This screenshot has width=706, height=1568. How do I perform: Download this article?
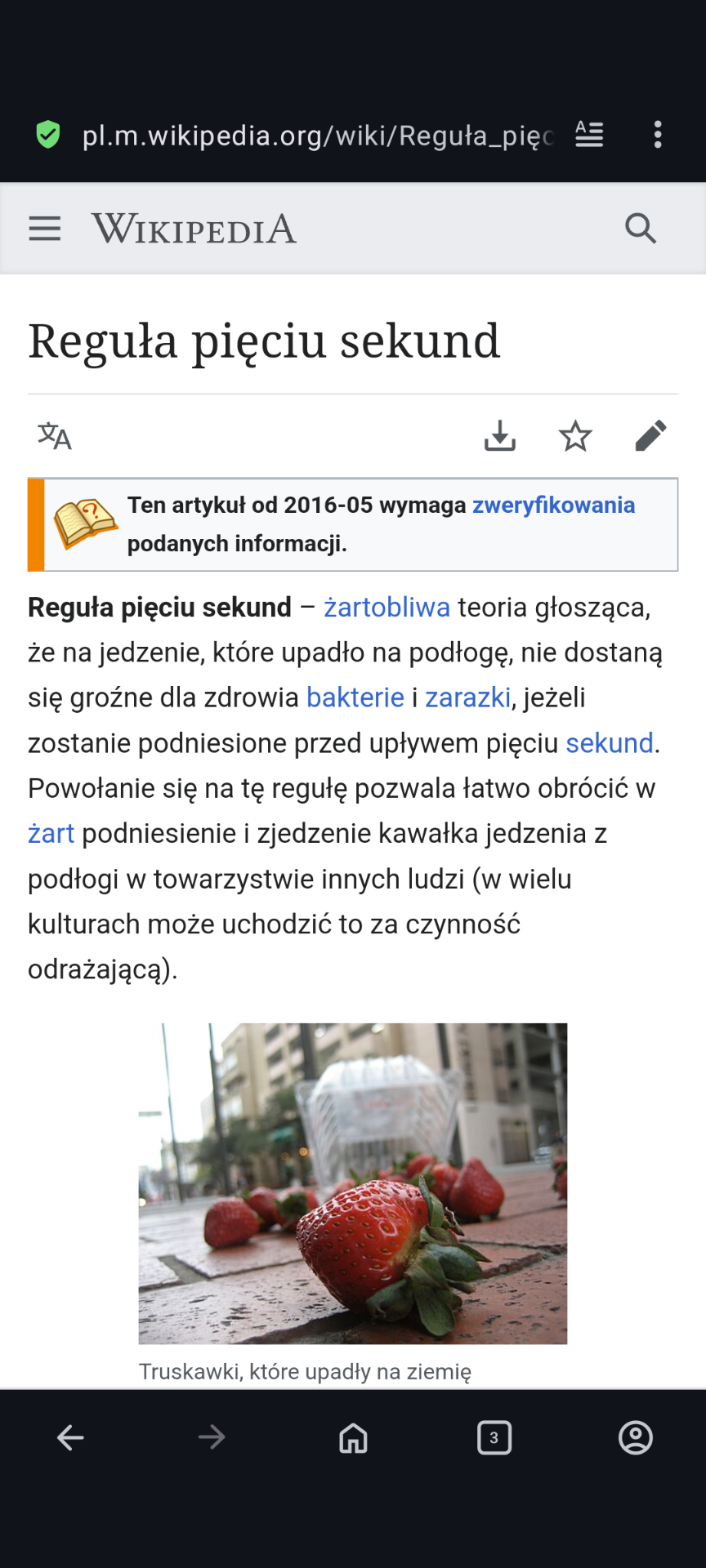pos(500,436)
